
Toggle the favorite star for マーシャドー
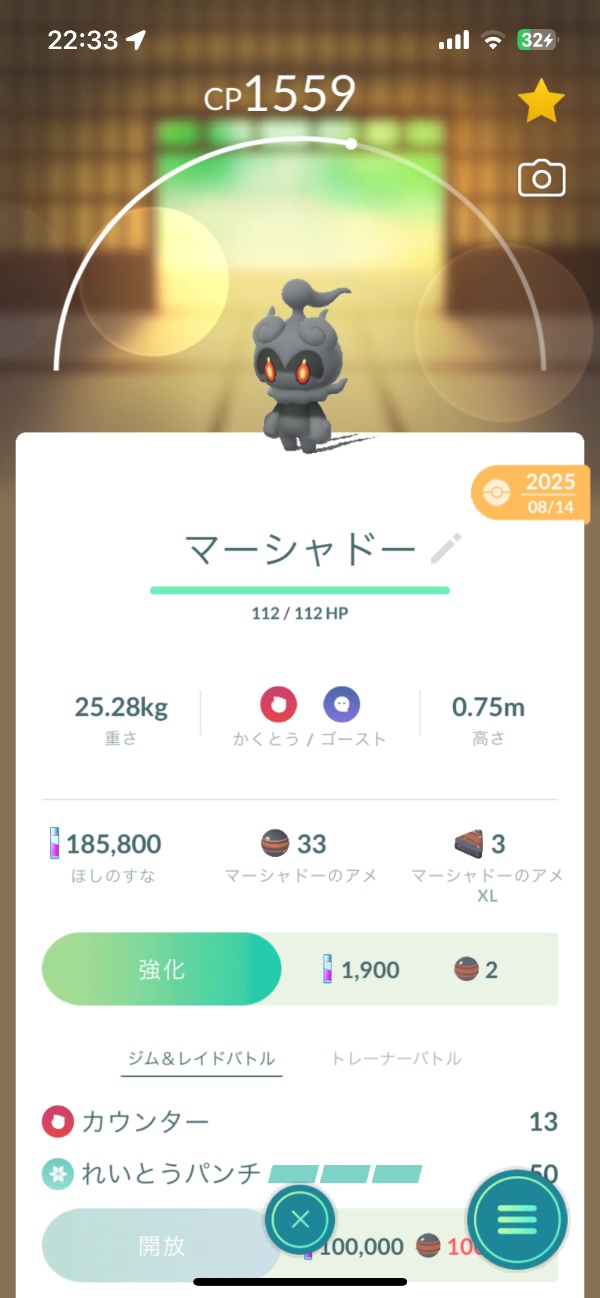[541, 102]
